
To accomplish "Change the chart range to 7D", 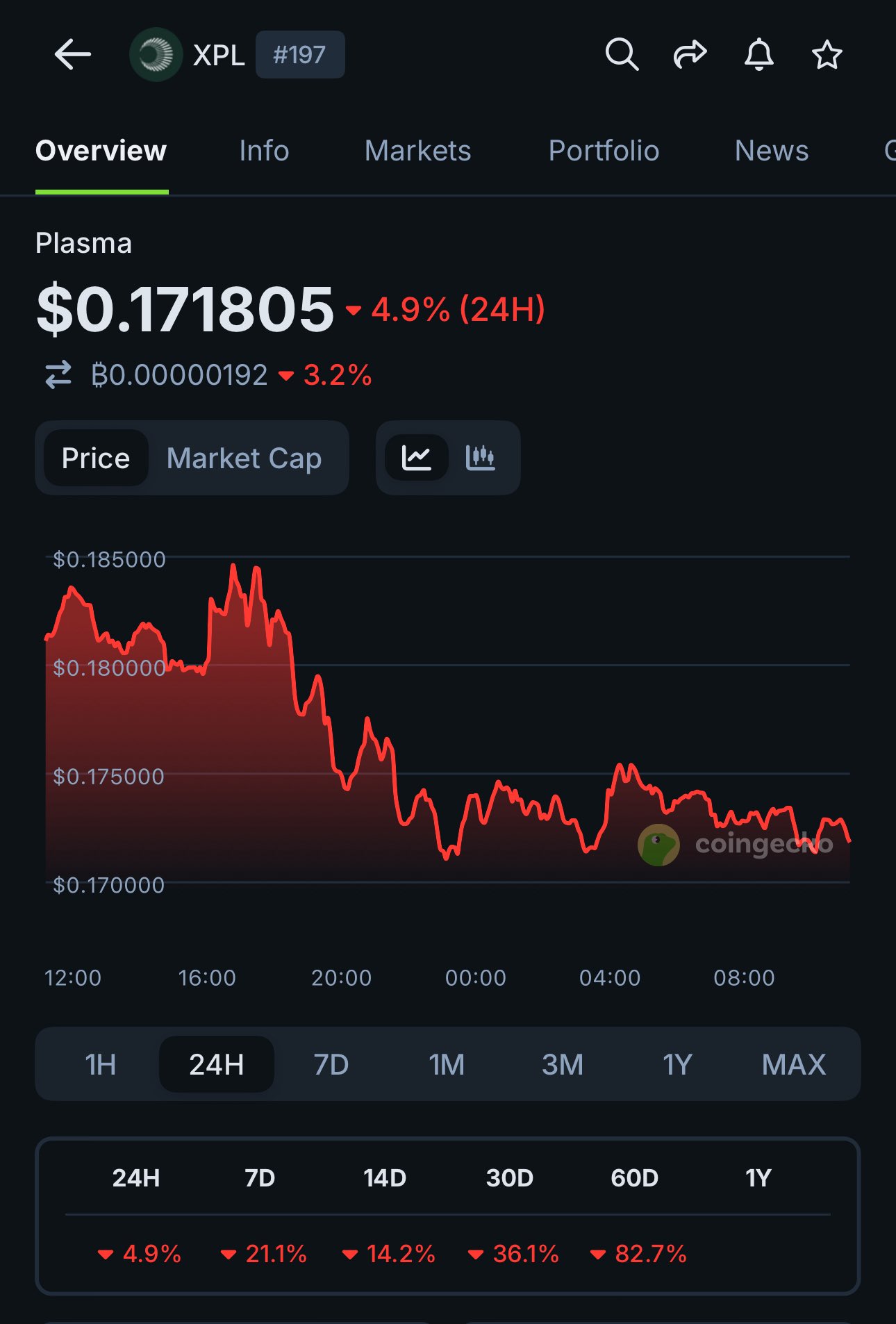I will click(331, 1064).
